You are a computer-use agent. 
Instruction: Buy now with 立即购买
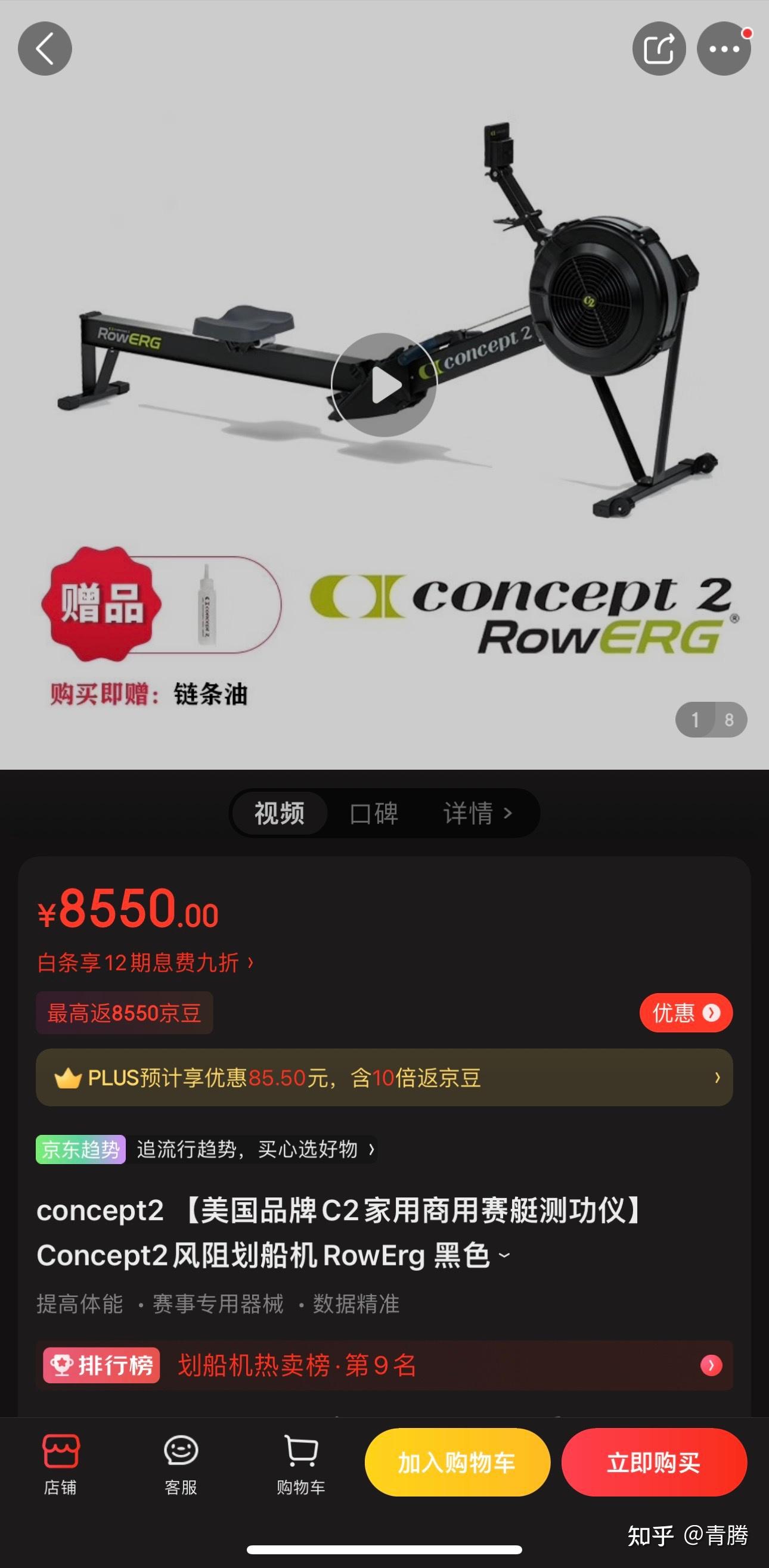click(x=653, y=1463)
